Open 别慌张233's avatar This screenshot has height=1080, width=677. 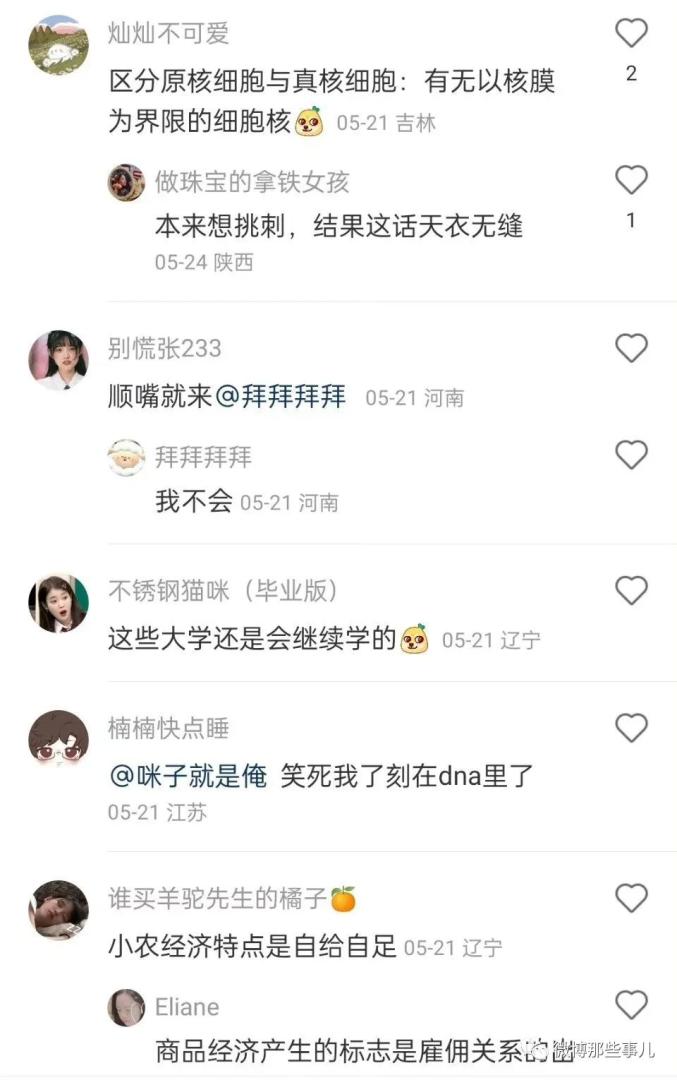pos(58,360)
